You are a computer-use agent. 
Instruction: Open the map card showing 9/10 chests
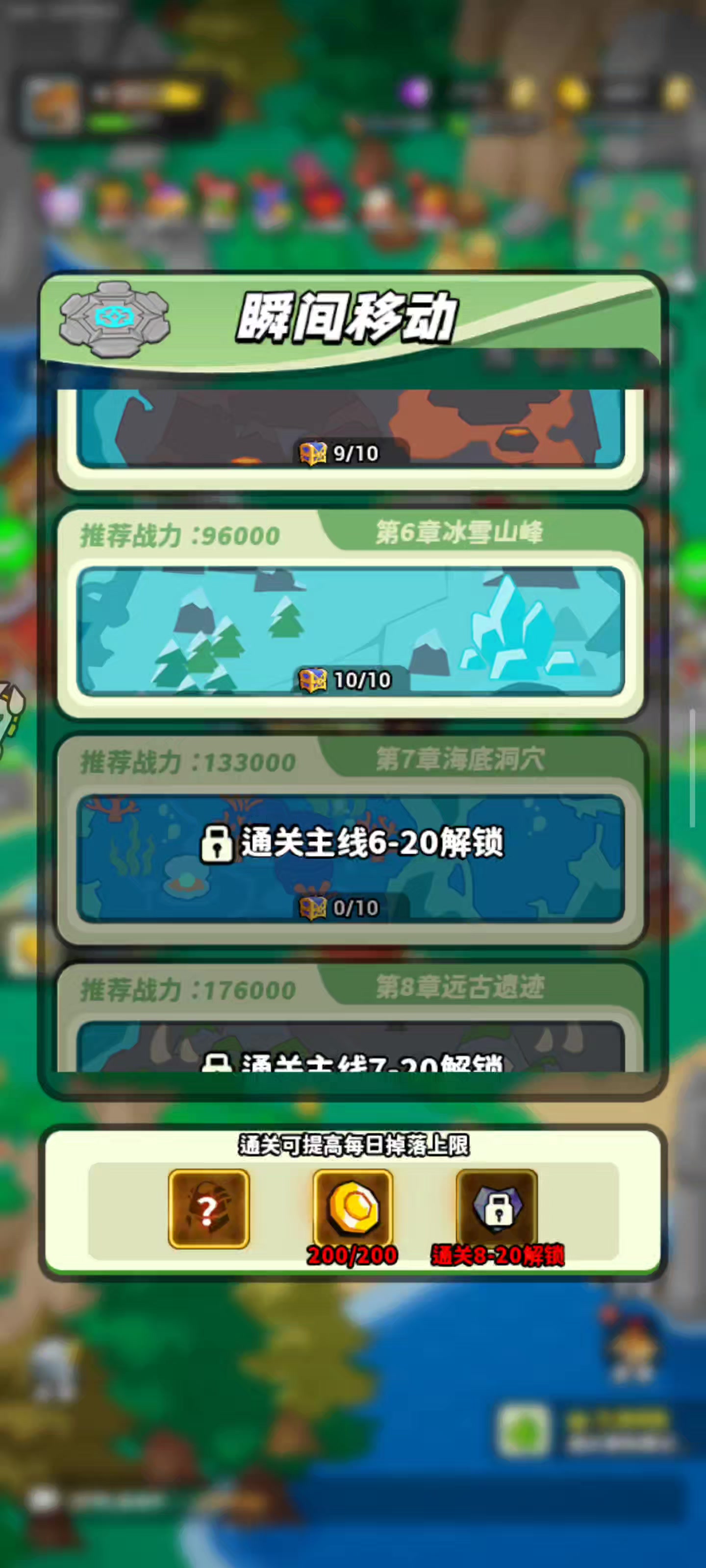point(350,429)
